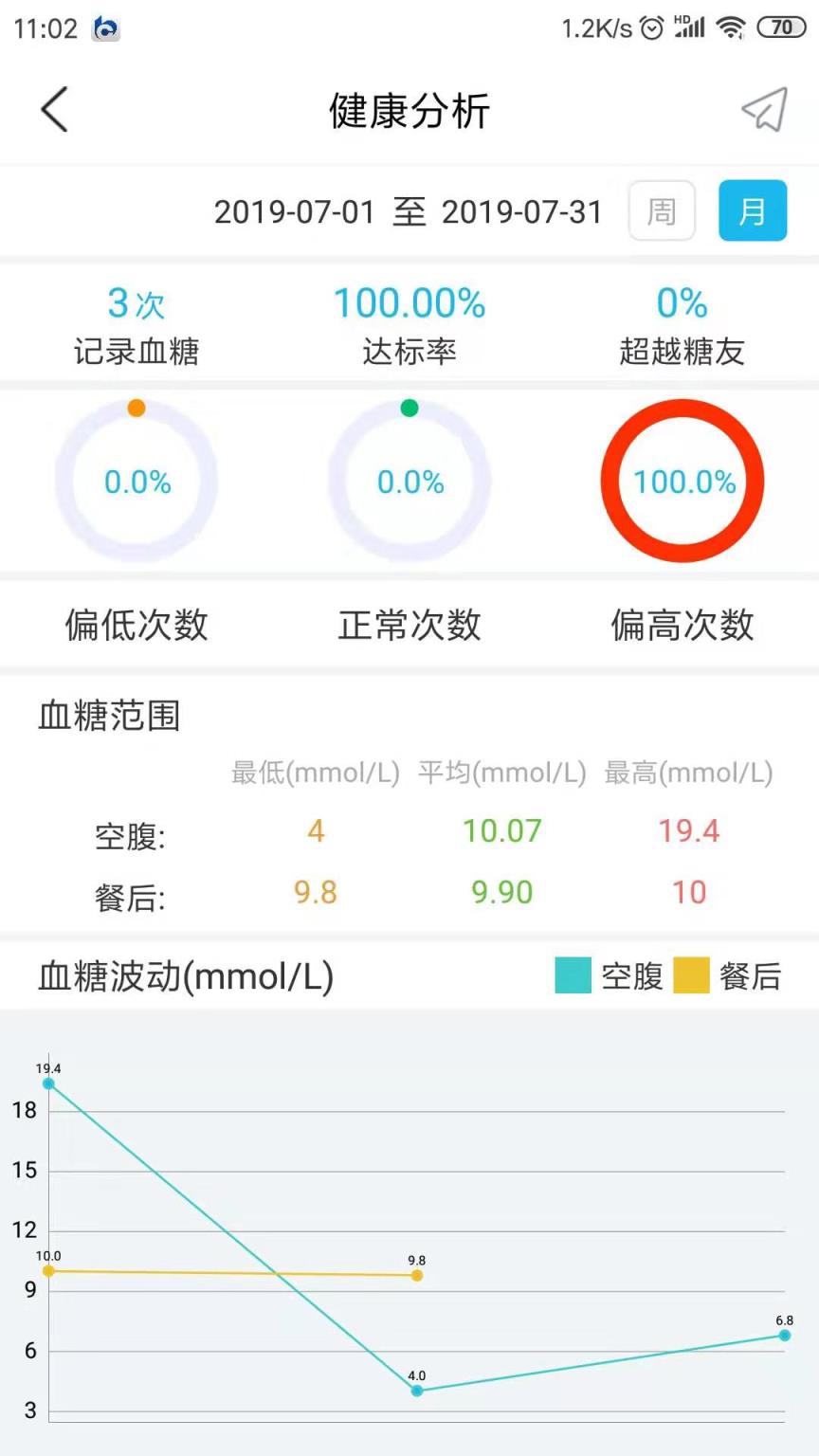Tap the start date 2019-07-01
This screenshot has width=819, height=1456.
coord(295,212)
